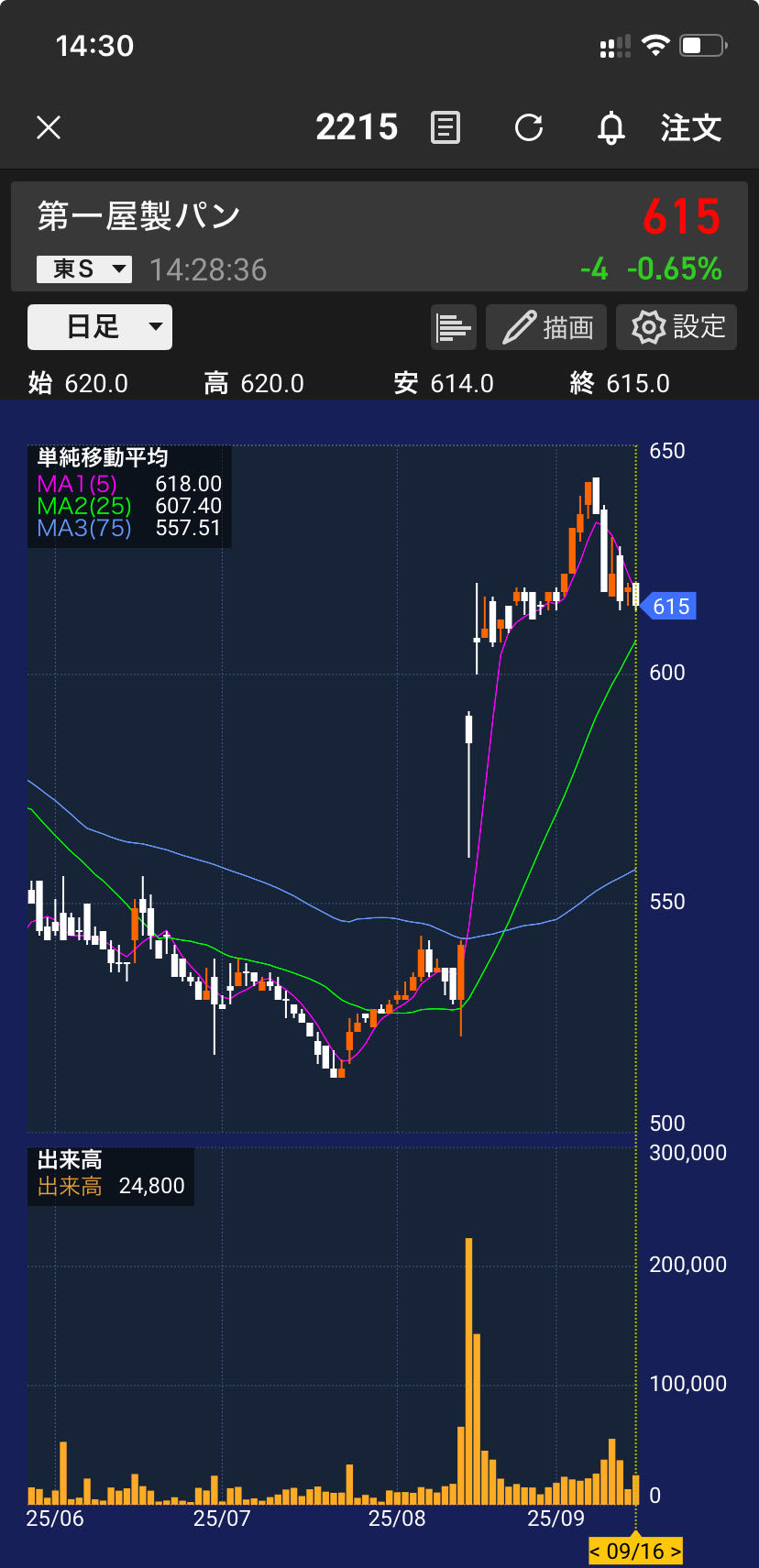Refresh the stock quote

coord(529,127)
